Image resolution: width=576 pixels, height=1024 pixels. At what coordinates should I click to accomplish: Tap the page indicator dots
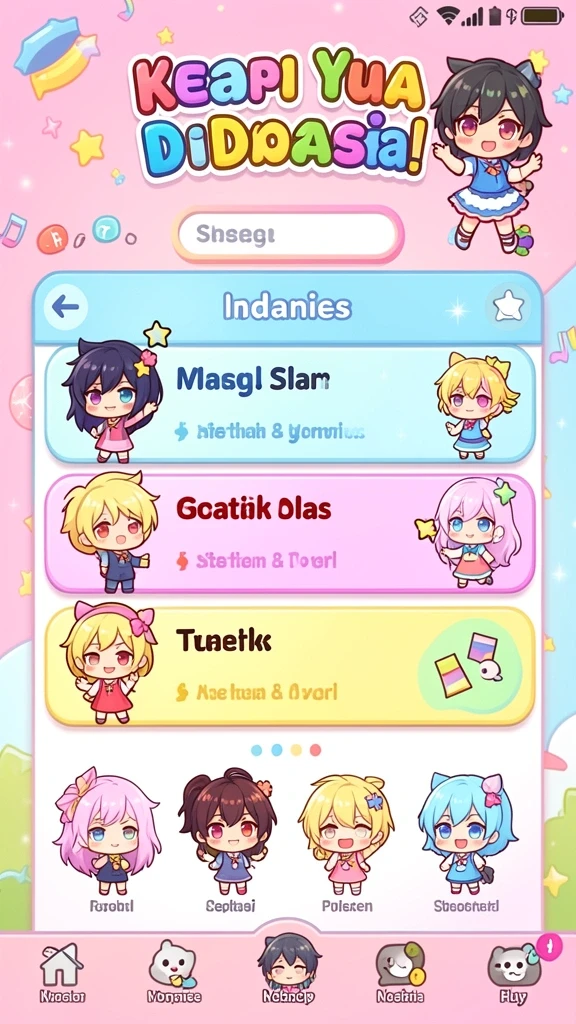pyautogui.click(x=286, y=750)
